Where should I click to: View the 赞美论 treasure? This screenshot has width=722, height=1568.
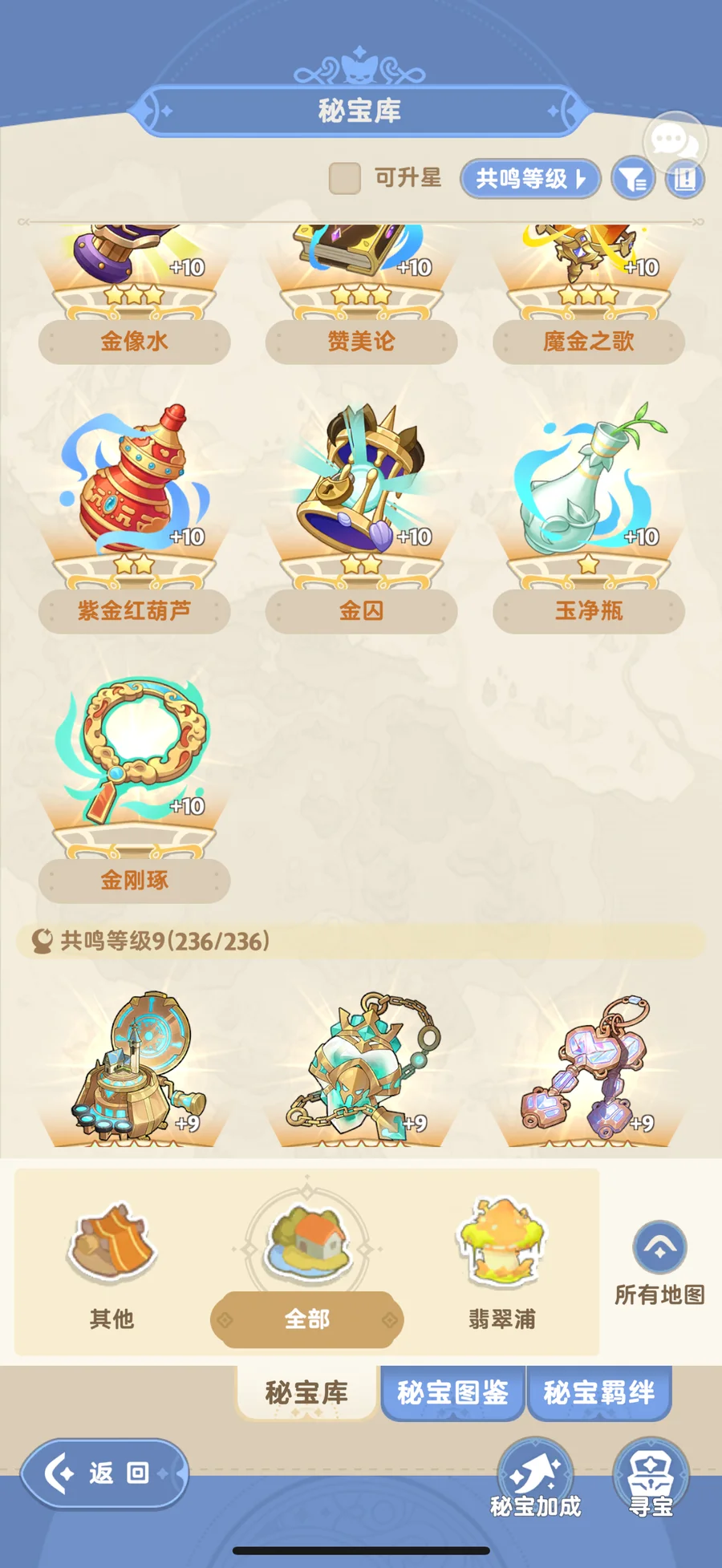point(361,294)
